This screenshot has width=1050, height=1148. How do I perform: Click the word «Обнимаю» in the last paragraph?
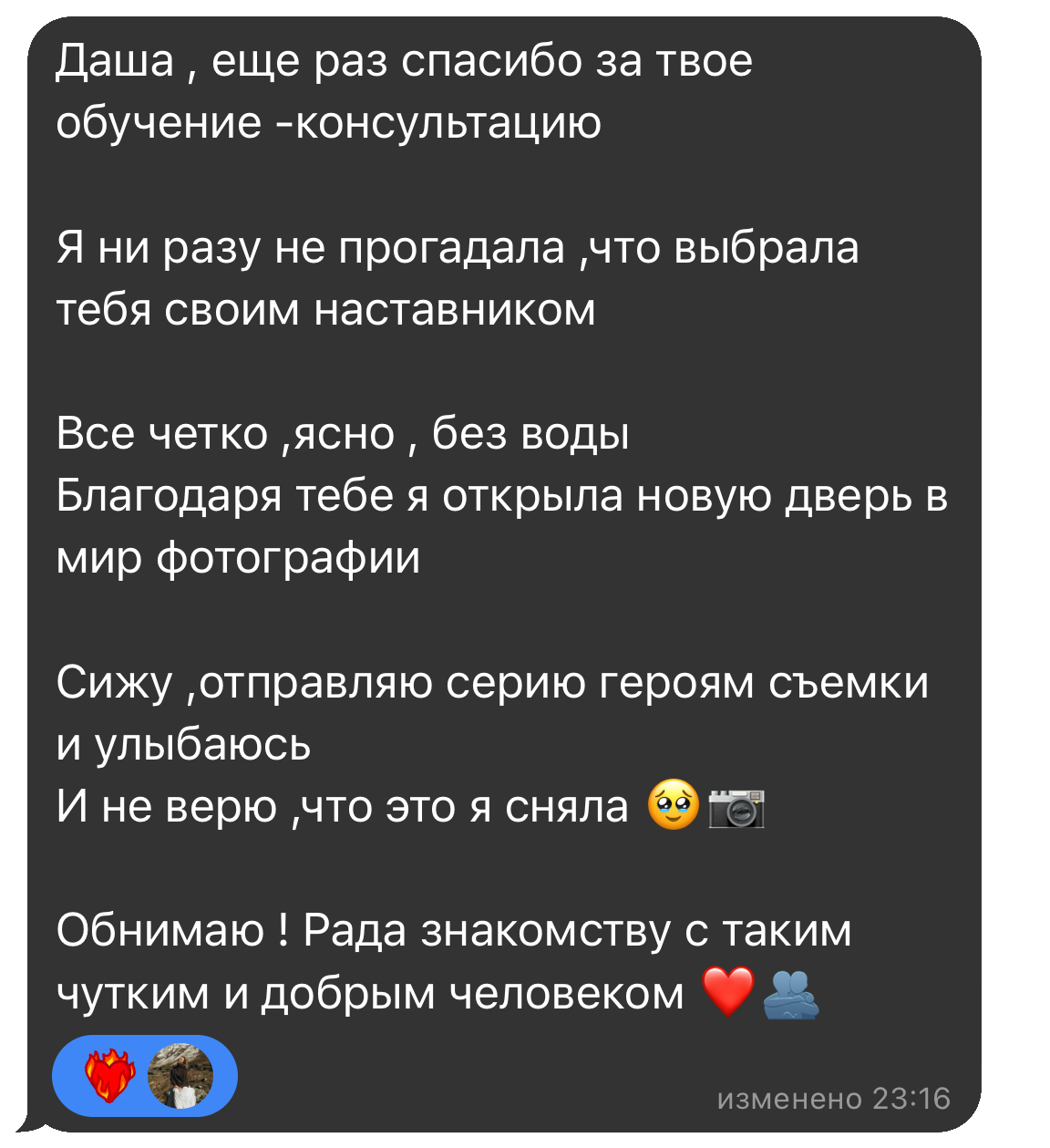click(164, 932)
